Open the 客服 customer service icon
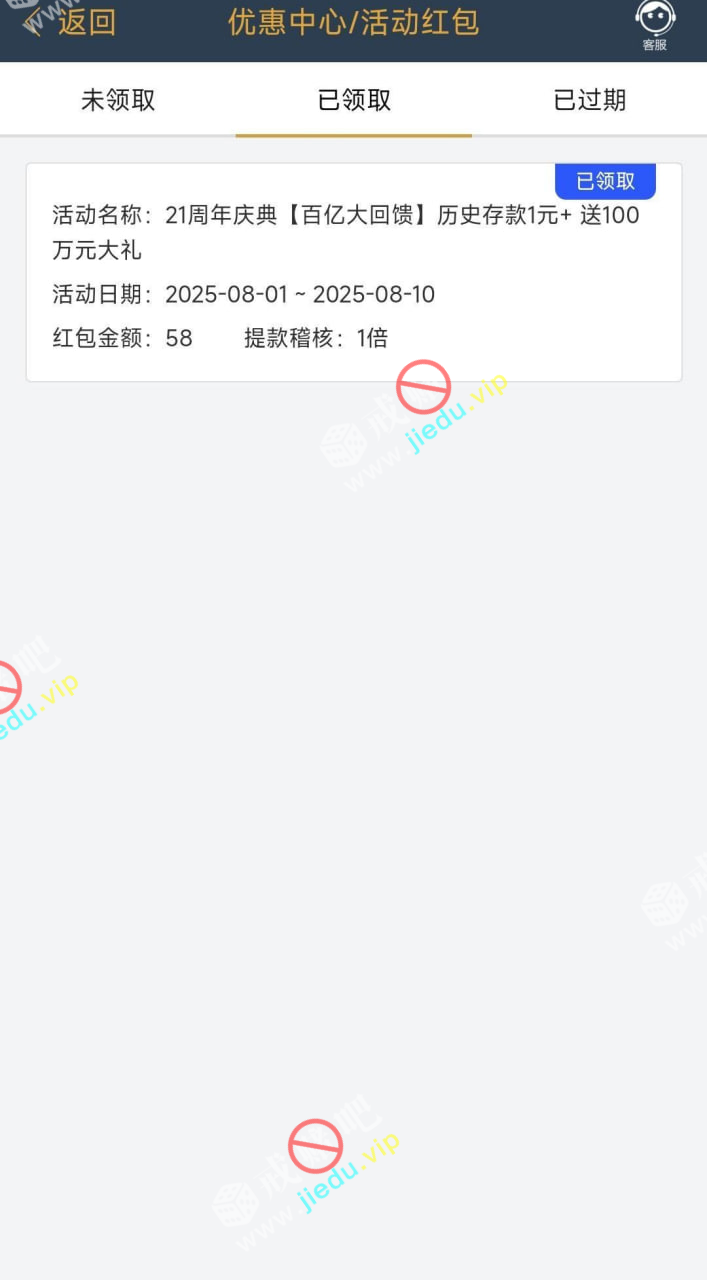 click(x=655, y=24)
